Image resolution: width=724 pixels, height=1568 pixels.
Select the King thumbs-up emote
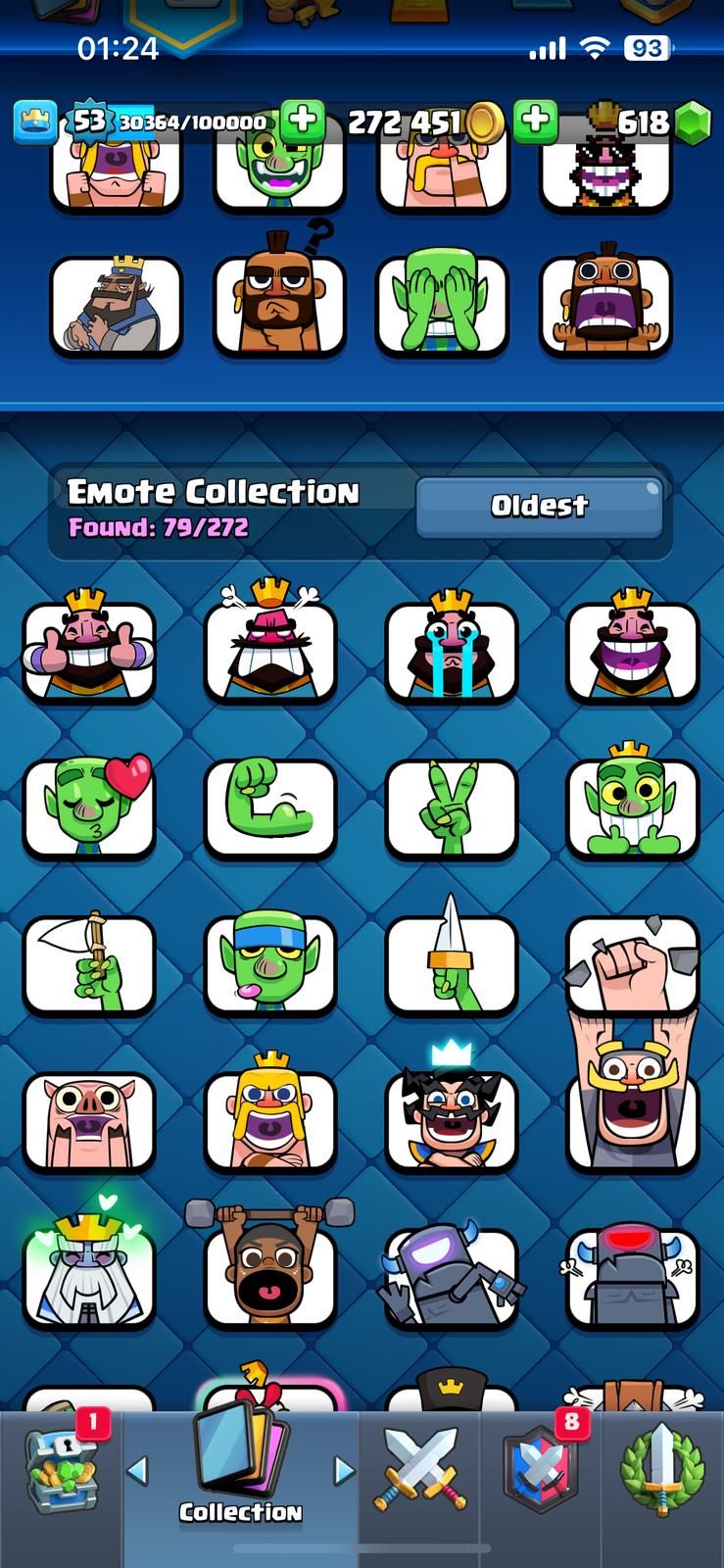(89, 650)
